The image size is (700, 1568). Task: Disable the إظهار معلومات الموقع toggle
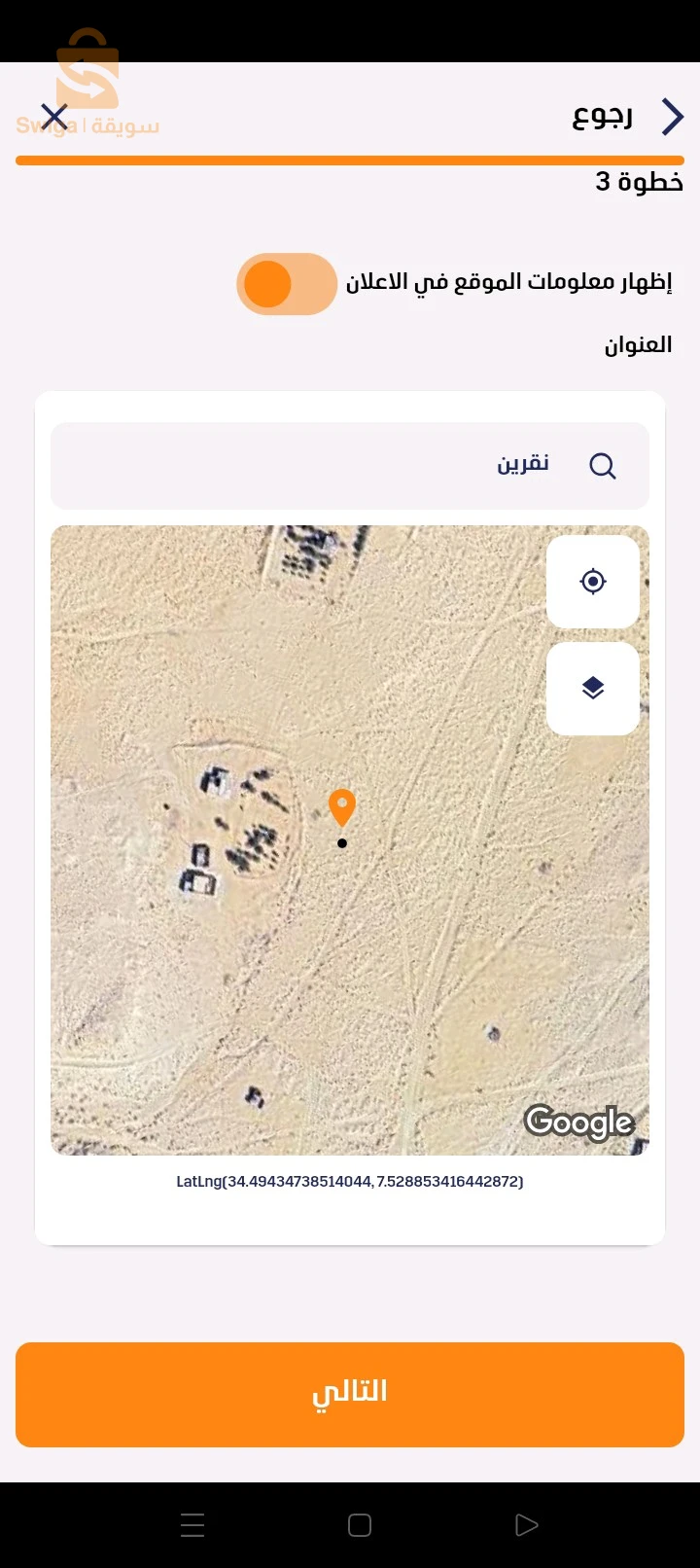click(285, 283)
